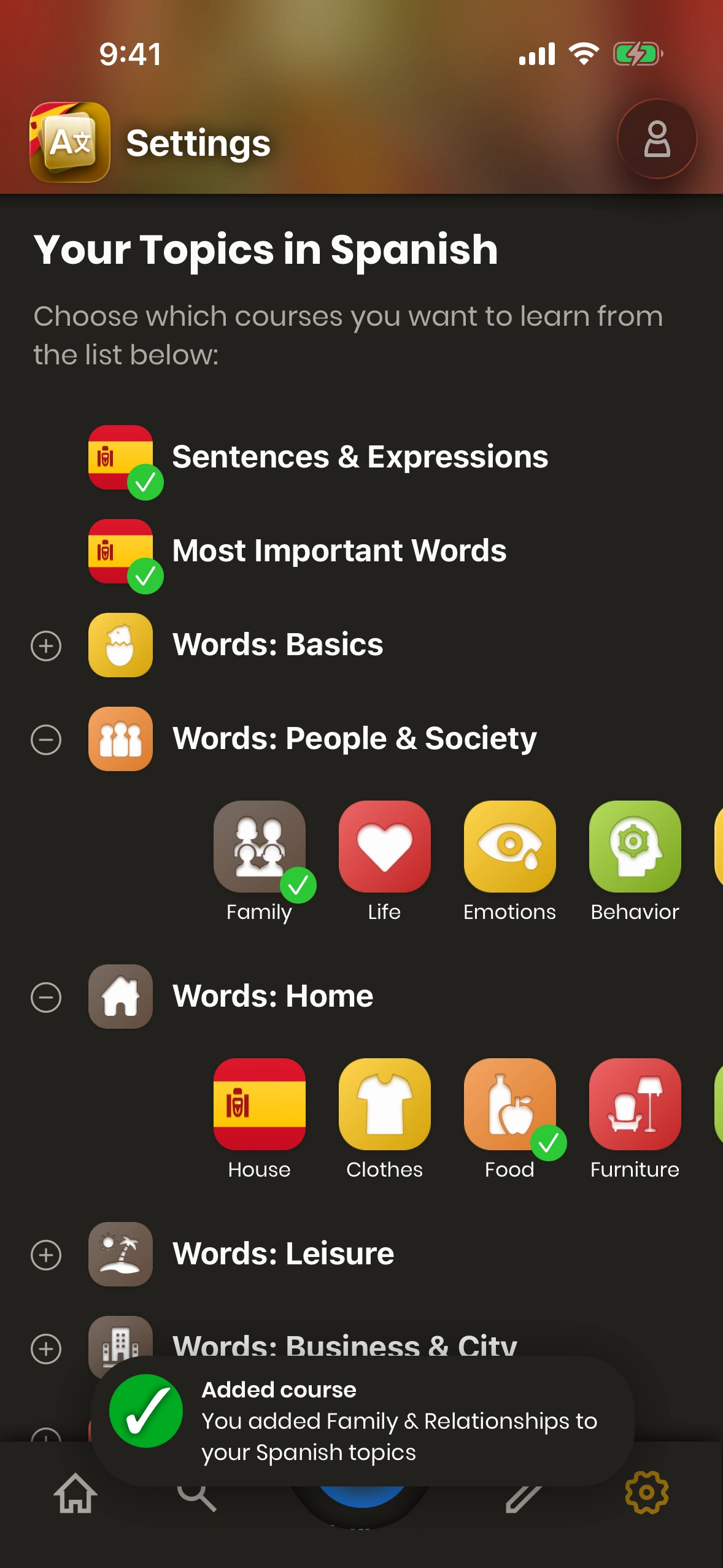Choose the Furniture topic
723x1568 pixels.
[635, 1104]
